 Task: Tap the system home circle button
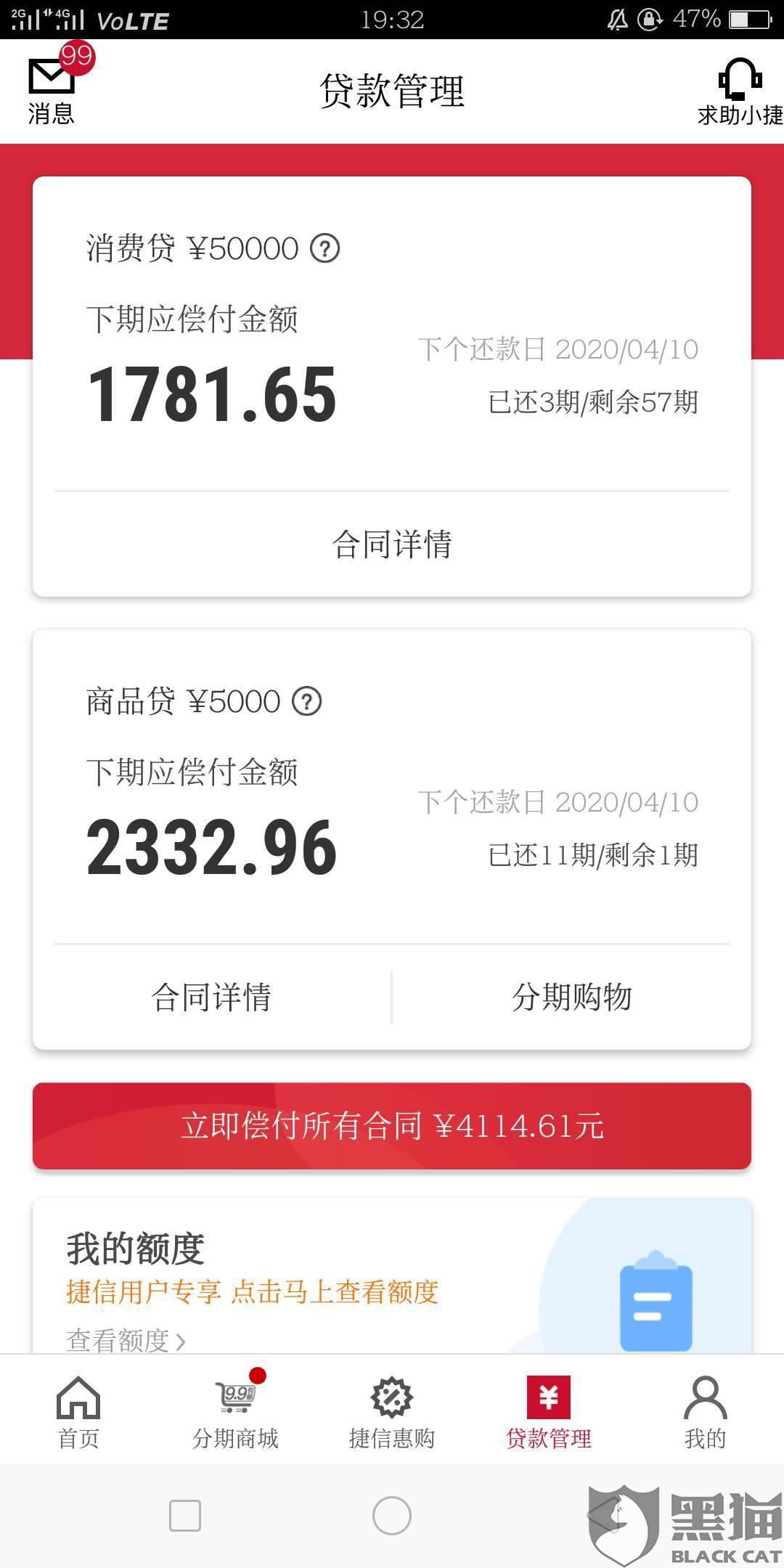click(x=392, y=1516)
